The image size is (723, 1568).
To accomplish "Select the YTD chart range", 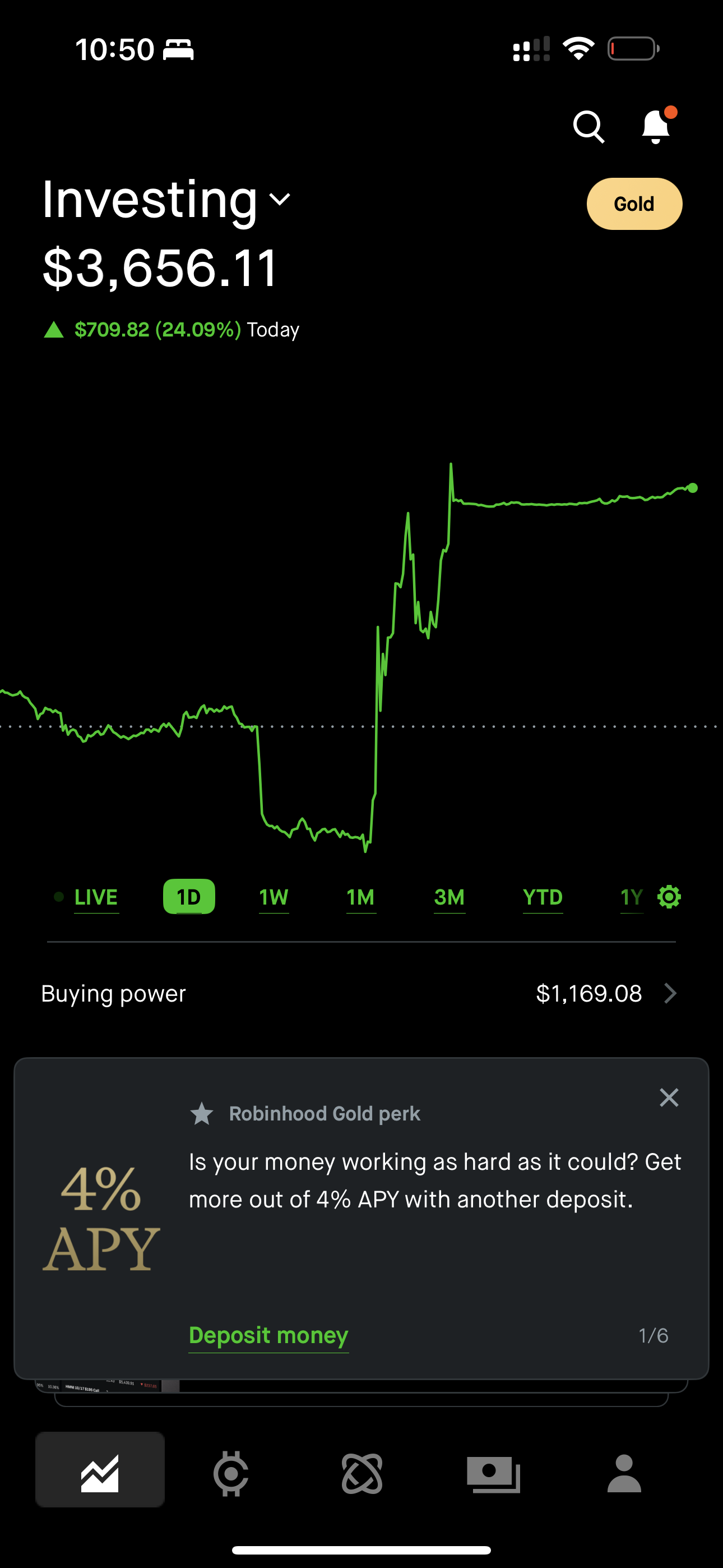I will click(543, 897).
